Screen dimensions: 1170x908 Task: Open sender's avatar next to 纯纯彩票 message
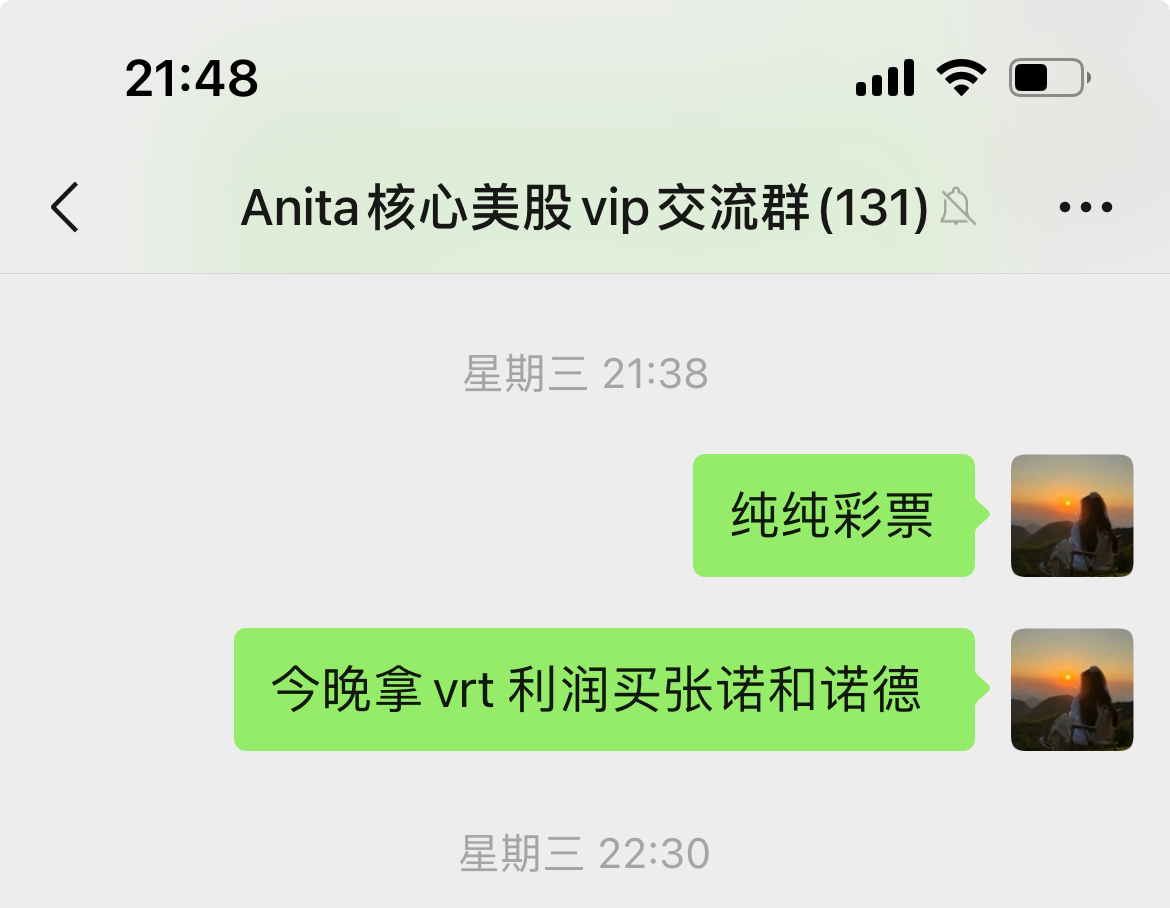(1071, 516)
